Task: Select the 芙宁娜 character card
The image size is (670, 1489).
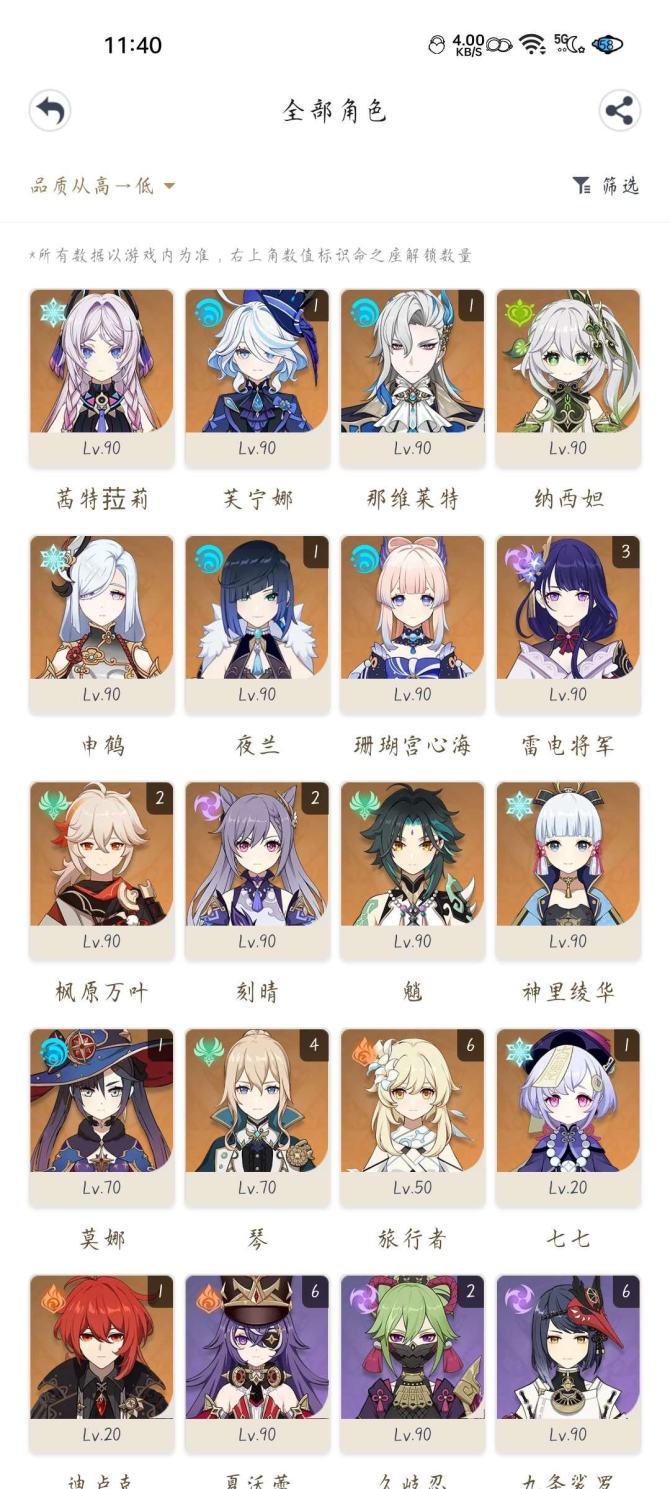Action: pos(257,377)
